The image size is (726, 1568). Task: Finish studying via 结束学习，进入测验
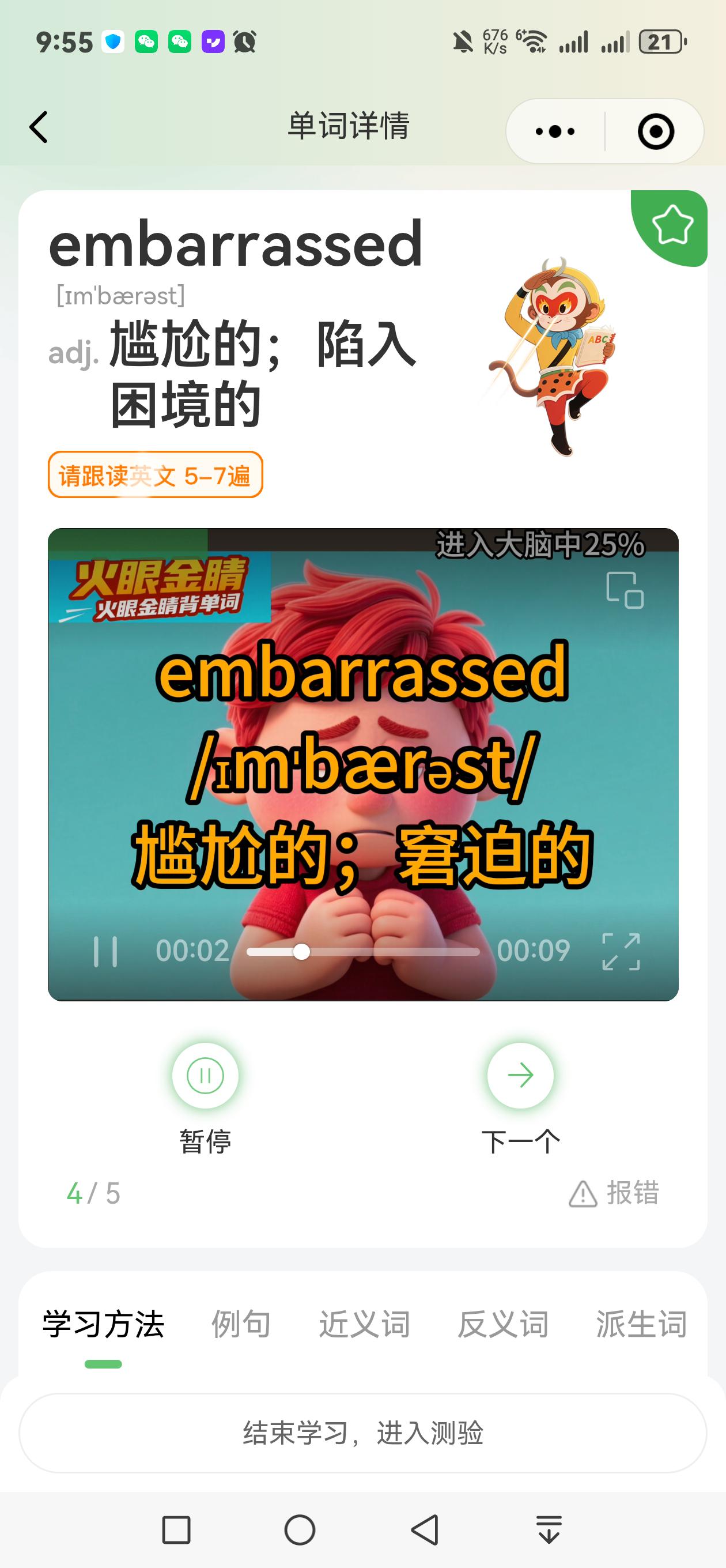pyautogui.click(x=362, y=1433)
